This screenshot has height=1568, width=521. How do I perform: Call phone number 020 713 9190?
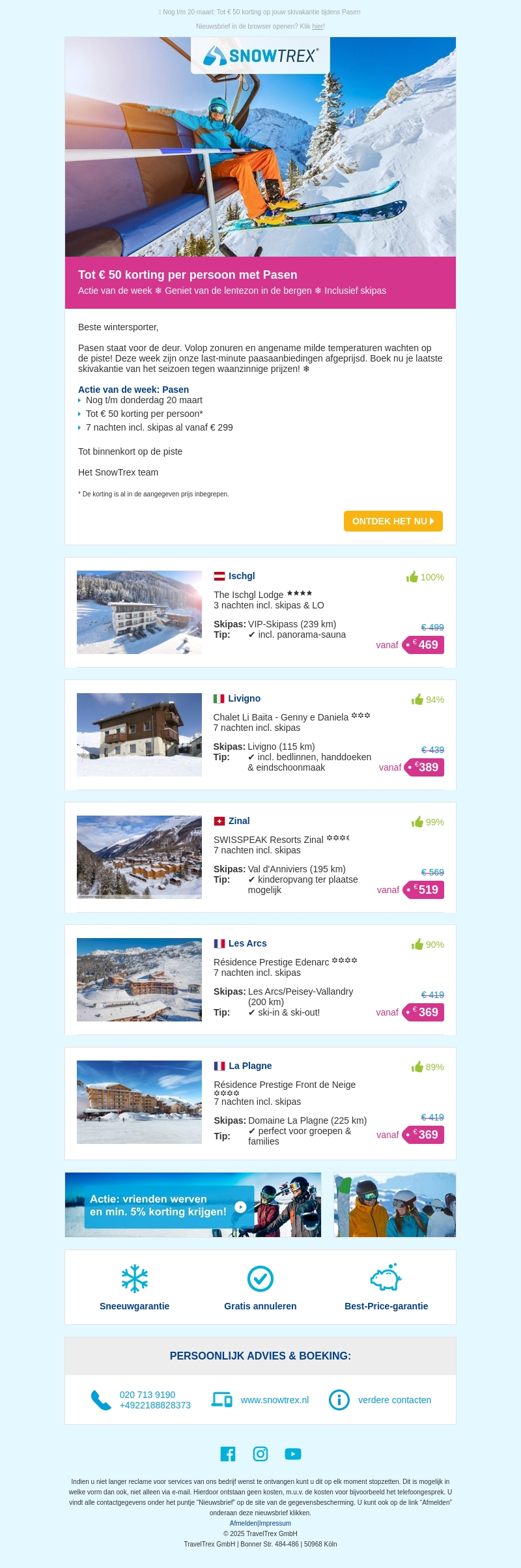pyautogui.click(x=147, y=1395)
